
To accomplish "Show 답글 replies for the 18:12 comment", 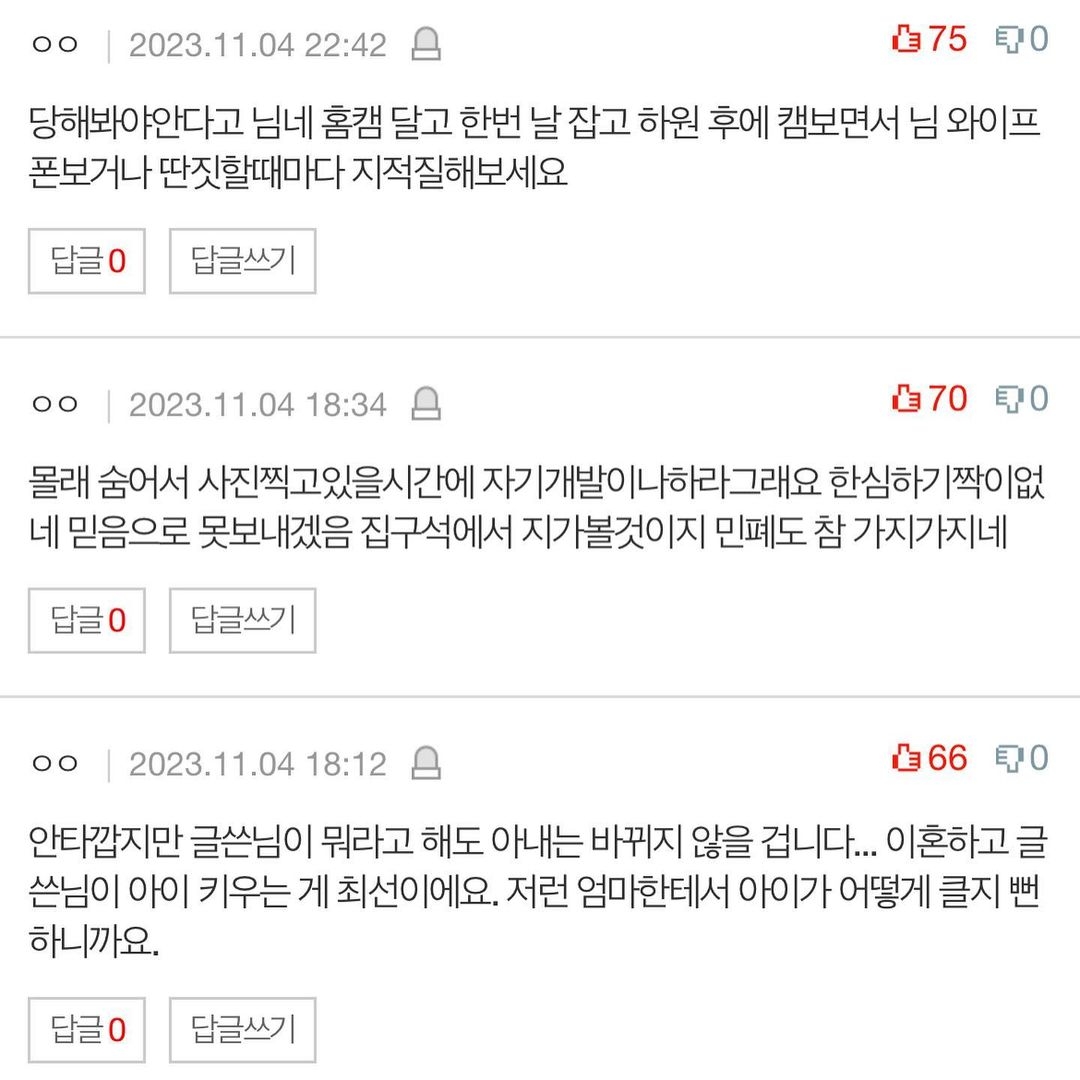I will click(87, 1030).
